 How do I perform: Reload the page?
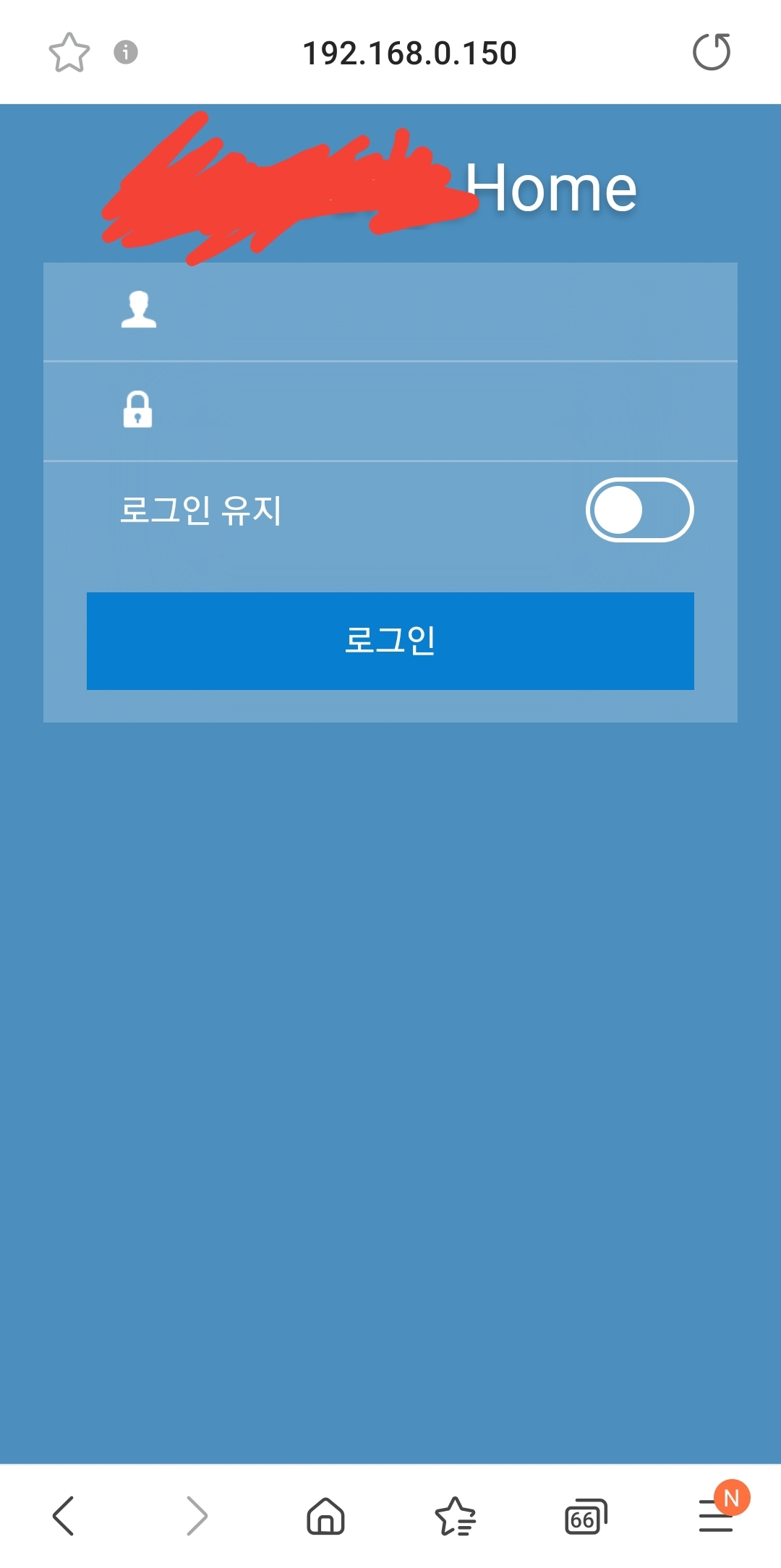pos(712,52)
